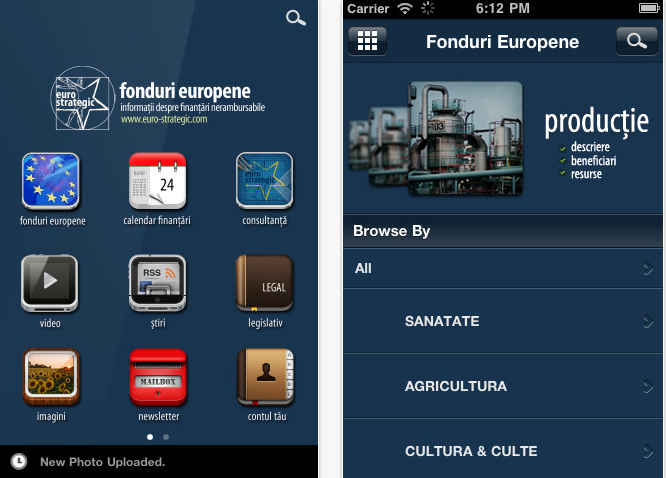Select the All row

(503, 268)
